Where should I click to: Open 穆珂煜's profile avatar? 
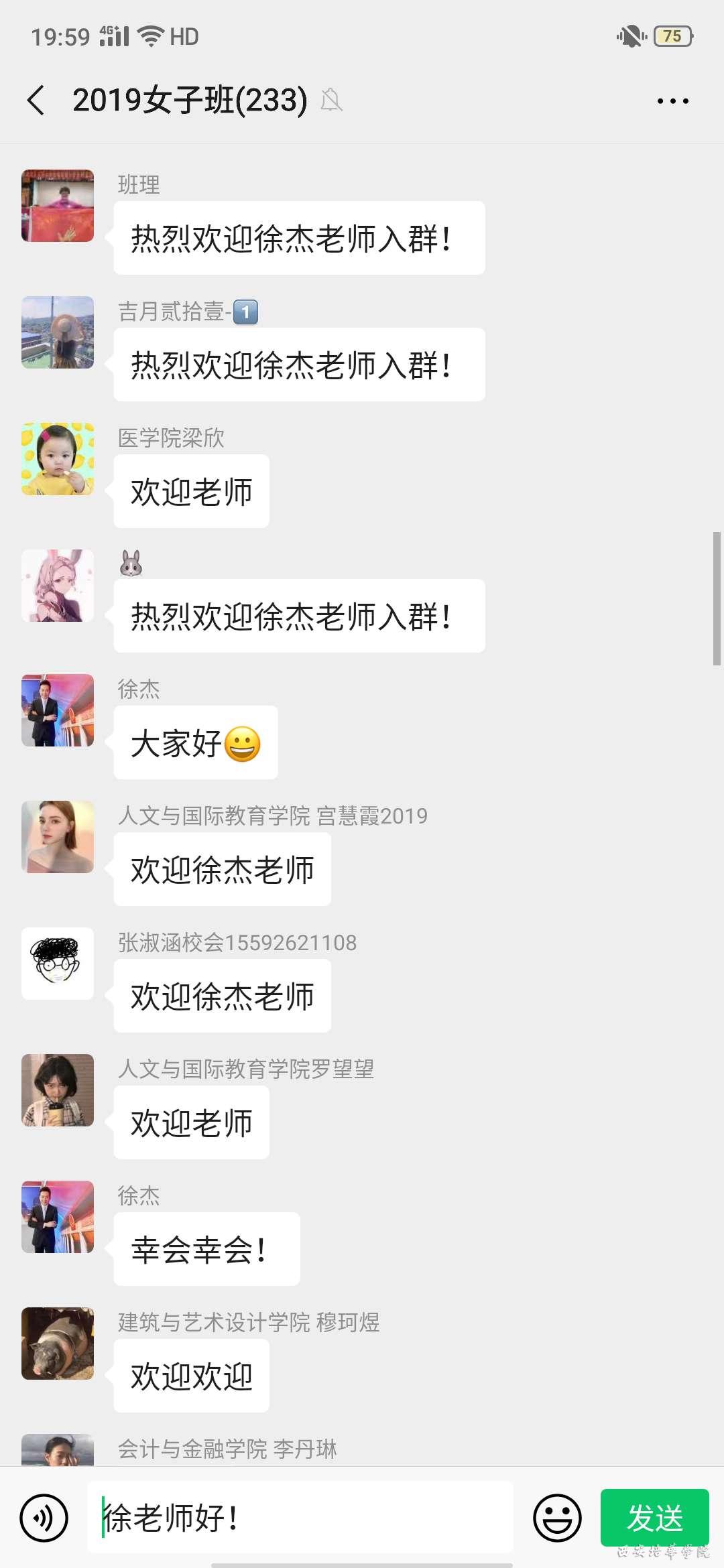pos(58,1344)
